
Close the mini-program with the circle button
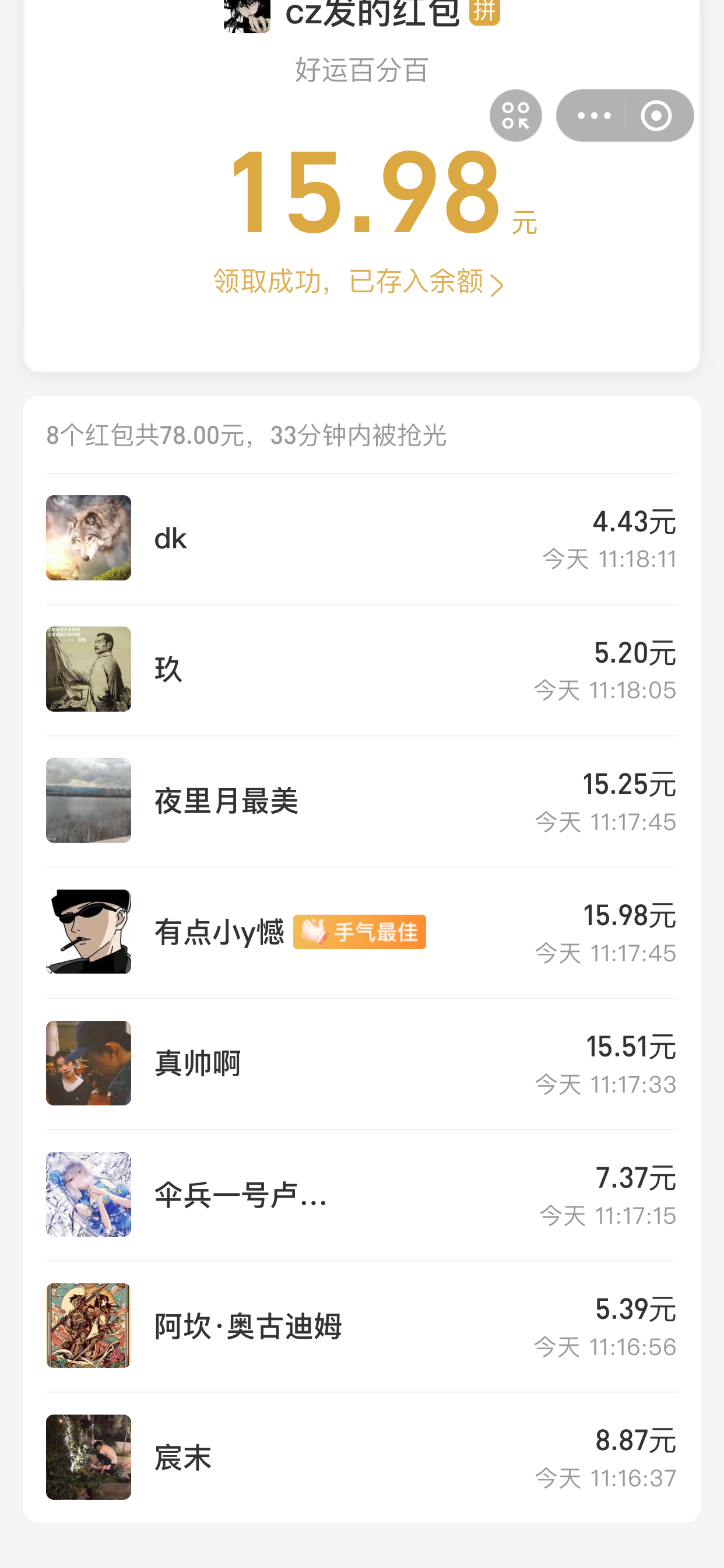tap(656, 116)
